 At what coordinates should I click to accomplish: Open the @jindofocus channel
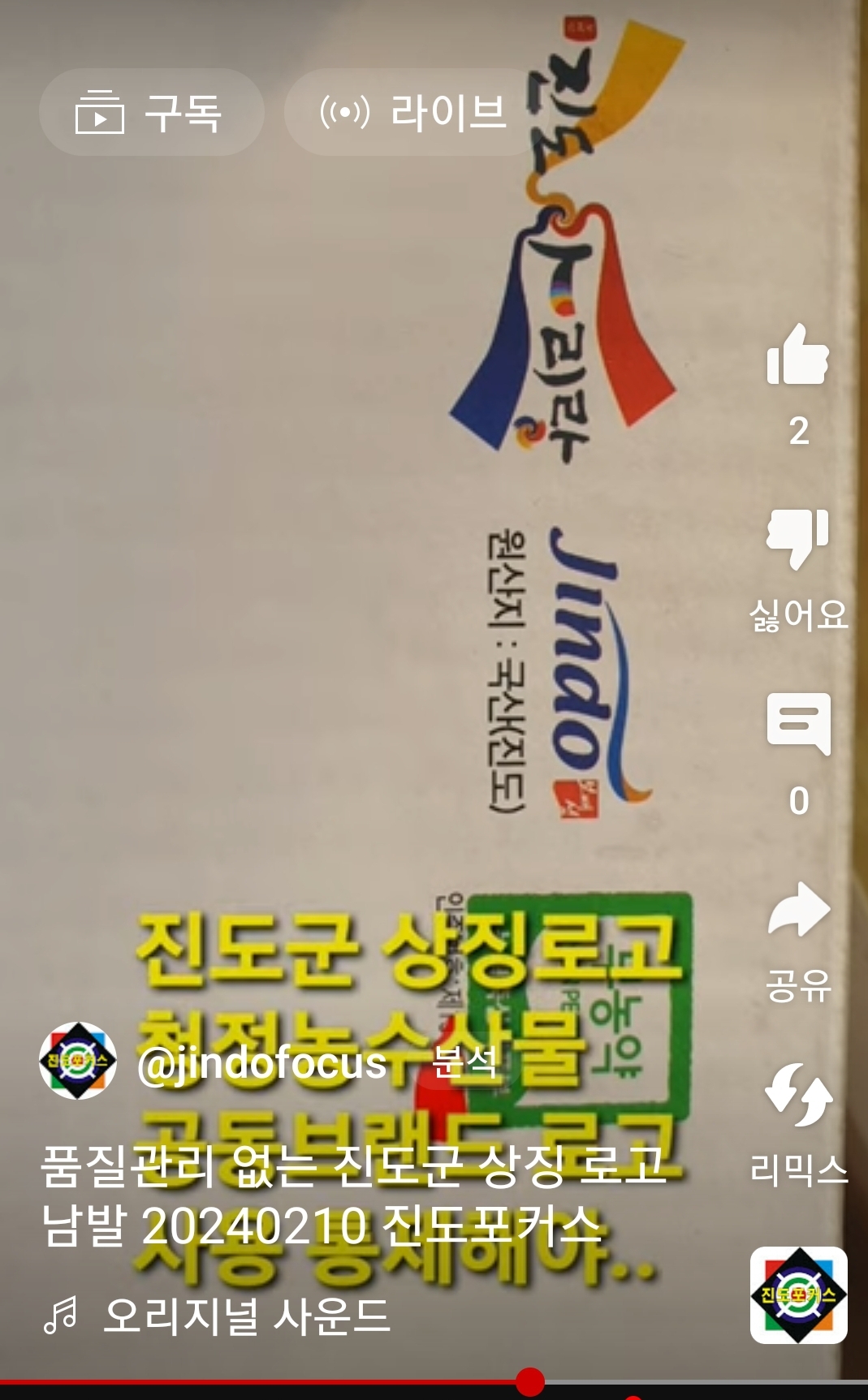pyautogui.click(x=261, y=1062)
